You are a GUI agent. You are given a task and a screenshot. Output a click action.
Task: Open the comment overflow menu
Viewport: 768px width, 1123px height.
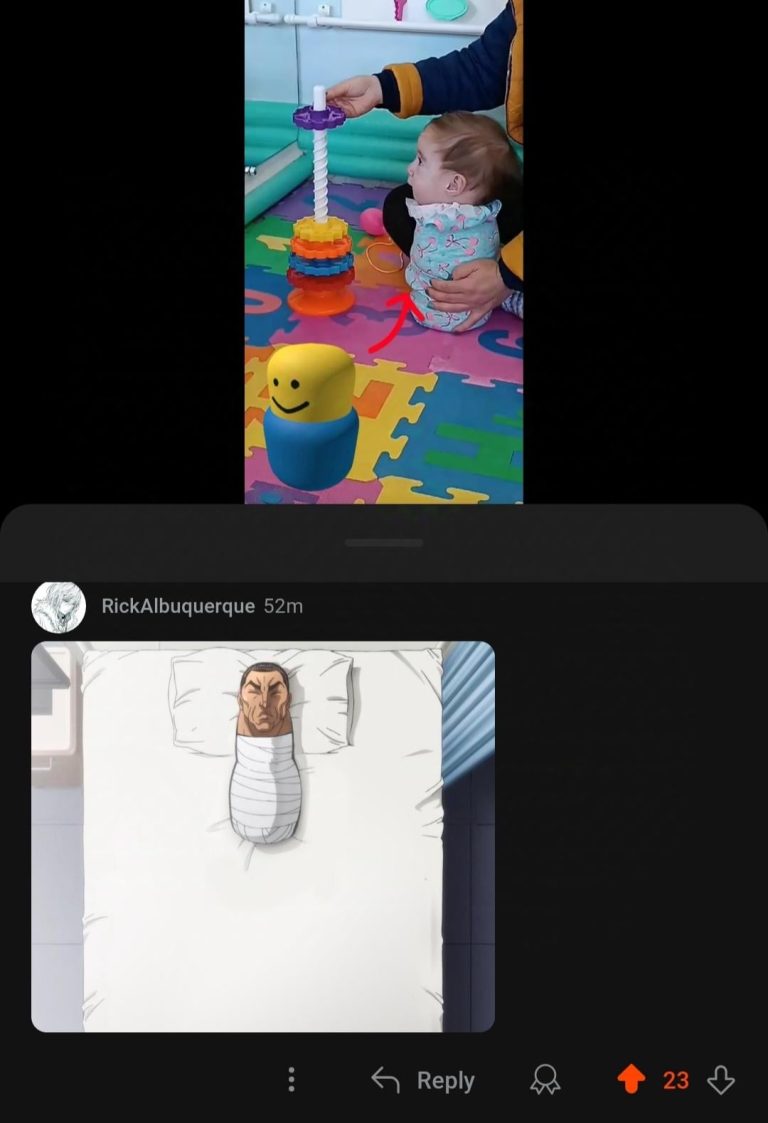[x=291, y=1080]
